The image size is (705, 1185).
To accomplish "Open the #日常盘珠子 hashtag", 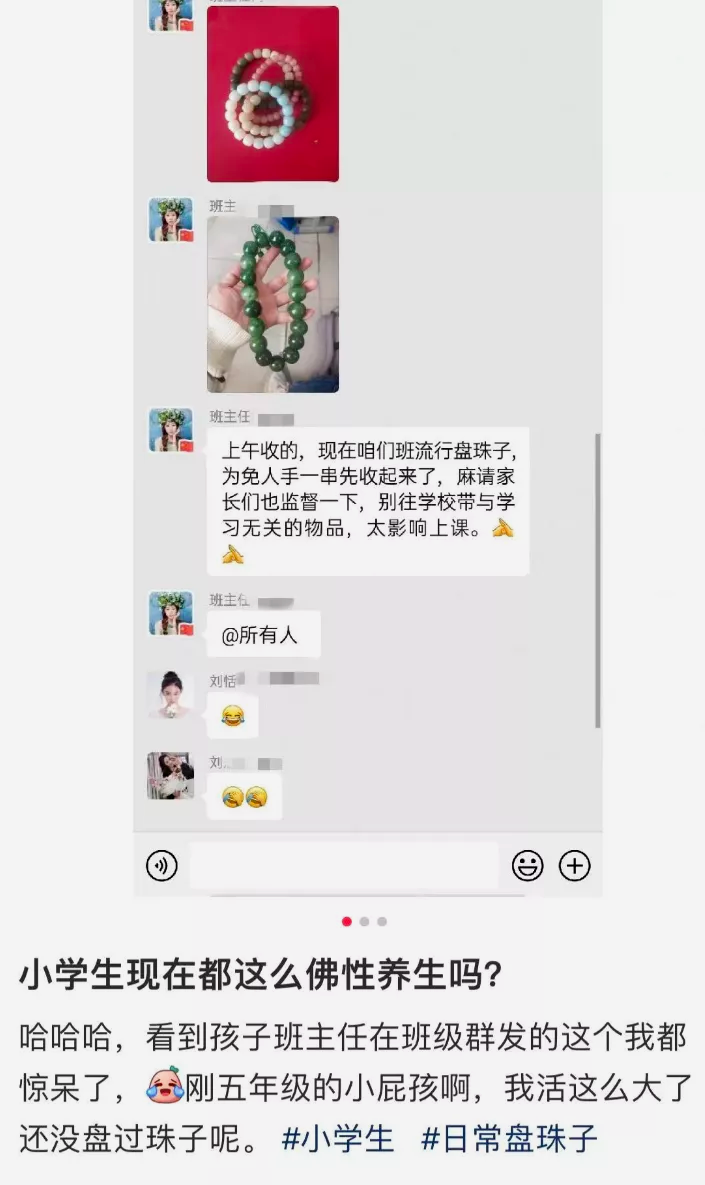I will (509, 1138).
